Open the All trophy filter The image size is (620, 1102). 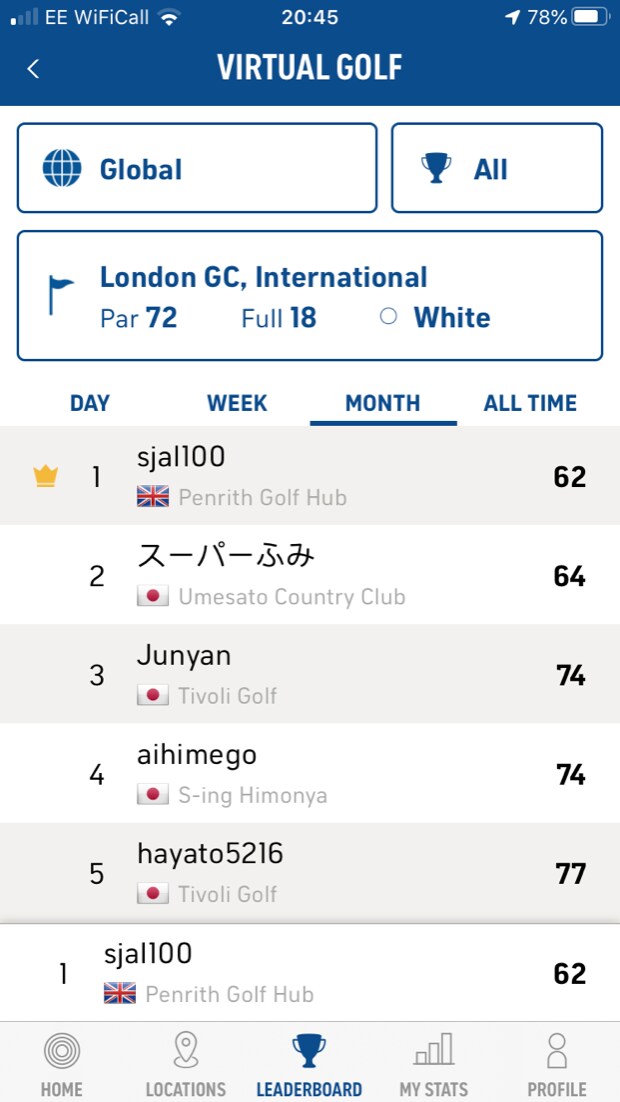pos(496,168)
